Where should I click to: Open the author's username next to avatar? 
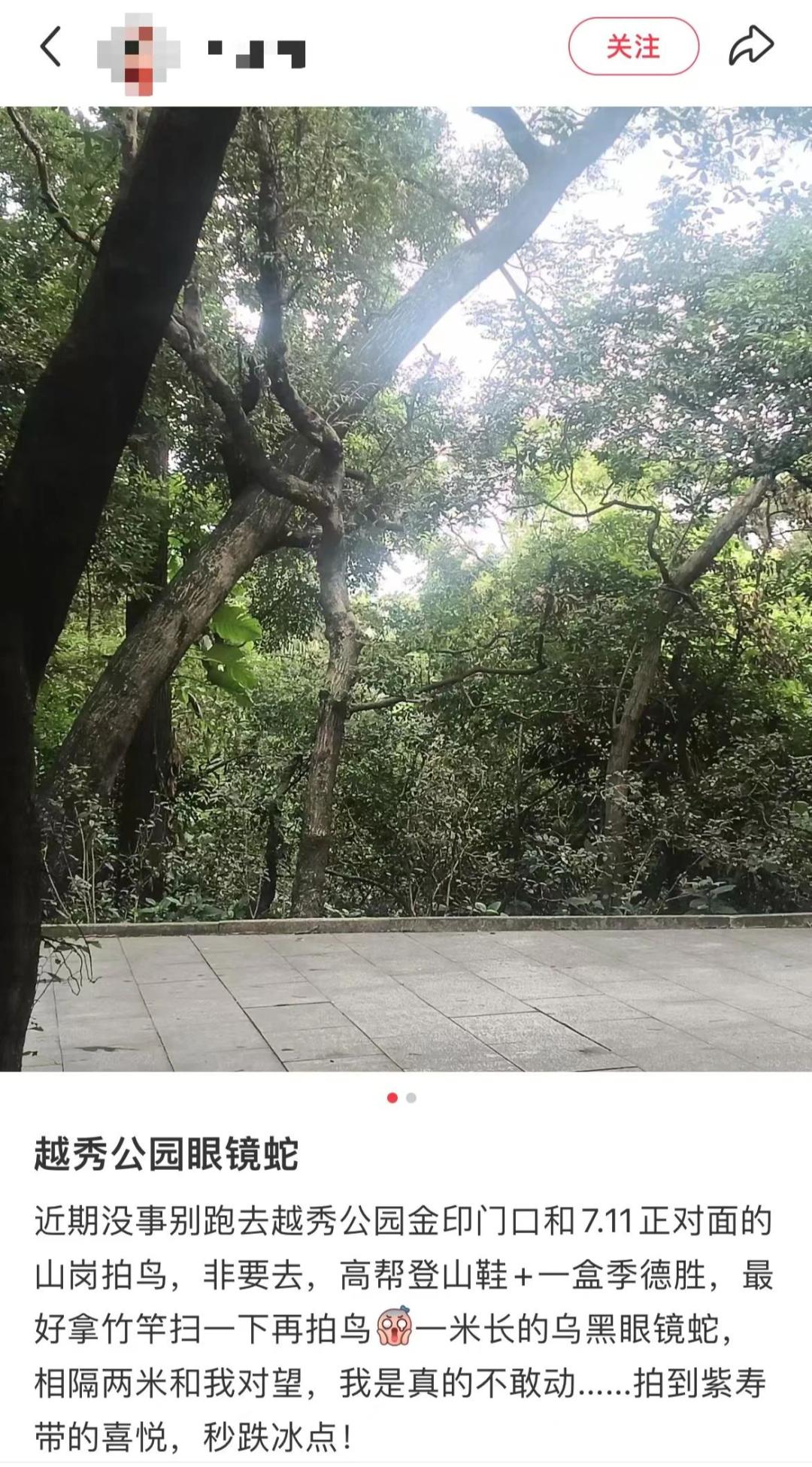pos(256,53)
